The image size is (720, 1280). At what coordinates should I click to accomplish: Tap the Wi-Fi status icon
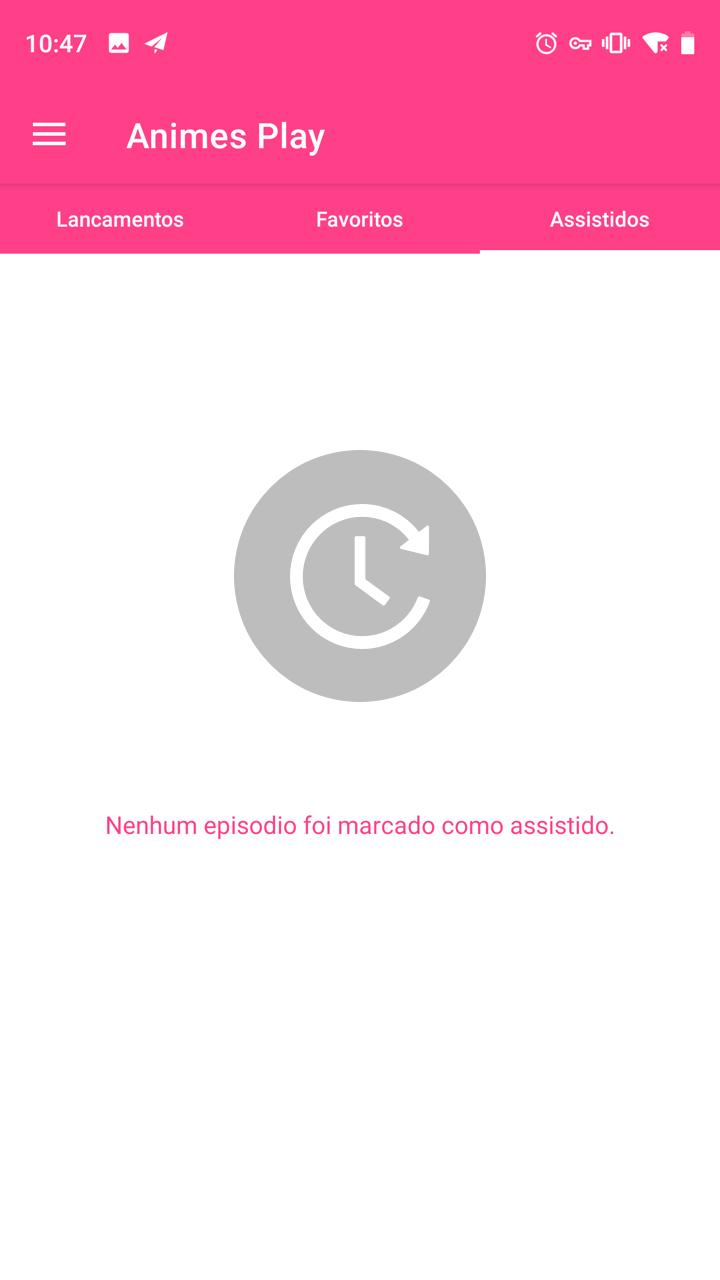click(x=657, y=42)
